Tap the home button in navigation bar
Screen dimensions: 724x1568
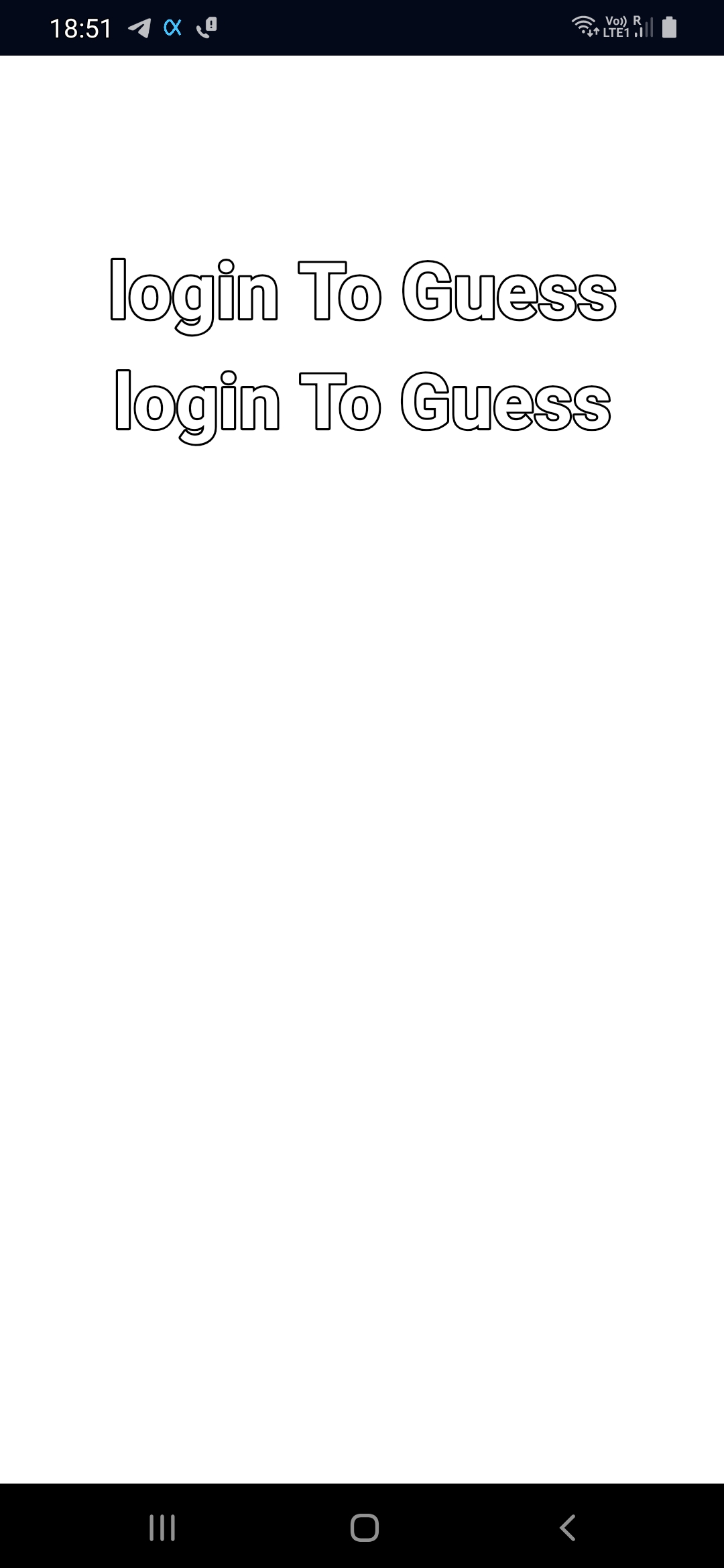click(x=364, y=1528)
